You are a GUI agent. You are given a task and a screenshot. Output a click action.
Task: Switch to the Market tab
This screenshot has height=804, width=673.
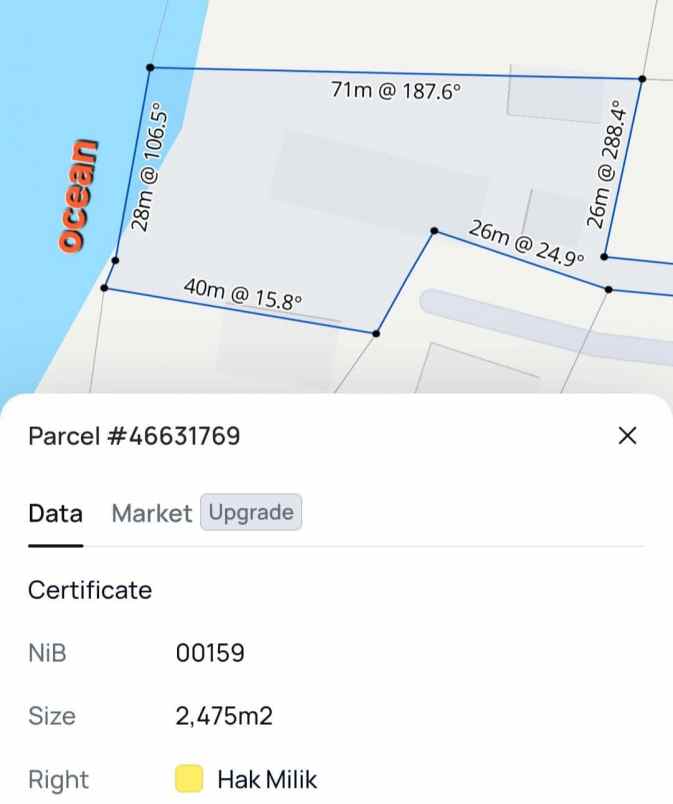pyautogui.click(x=151, y=513)
